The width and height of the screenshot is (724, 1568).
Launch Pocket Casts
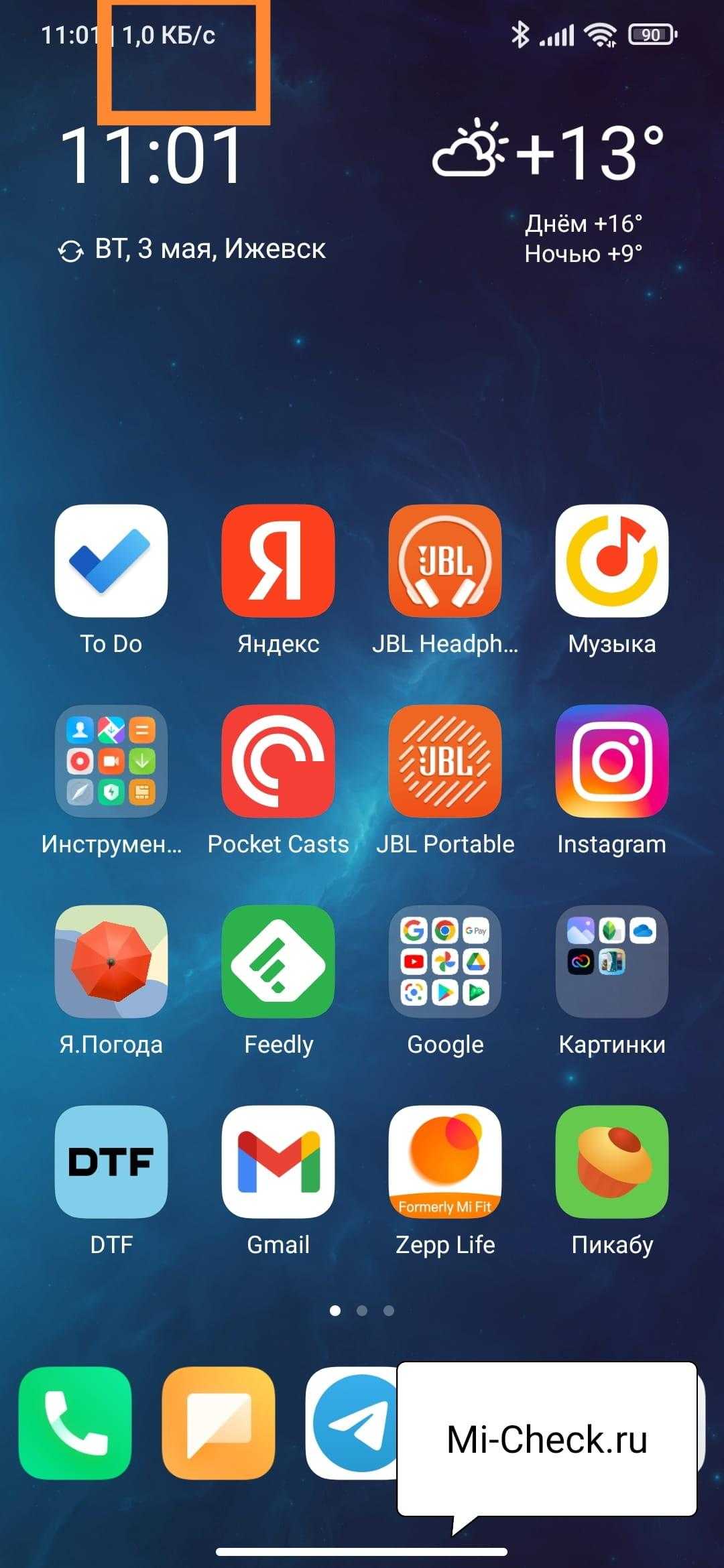coord(278,761)
